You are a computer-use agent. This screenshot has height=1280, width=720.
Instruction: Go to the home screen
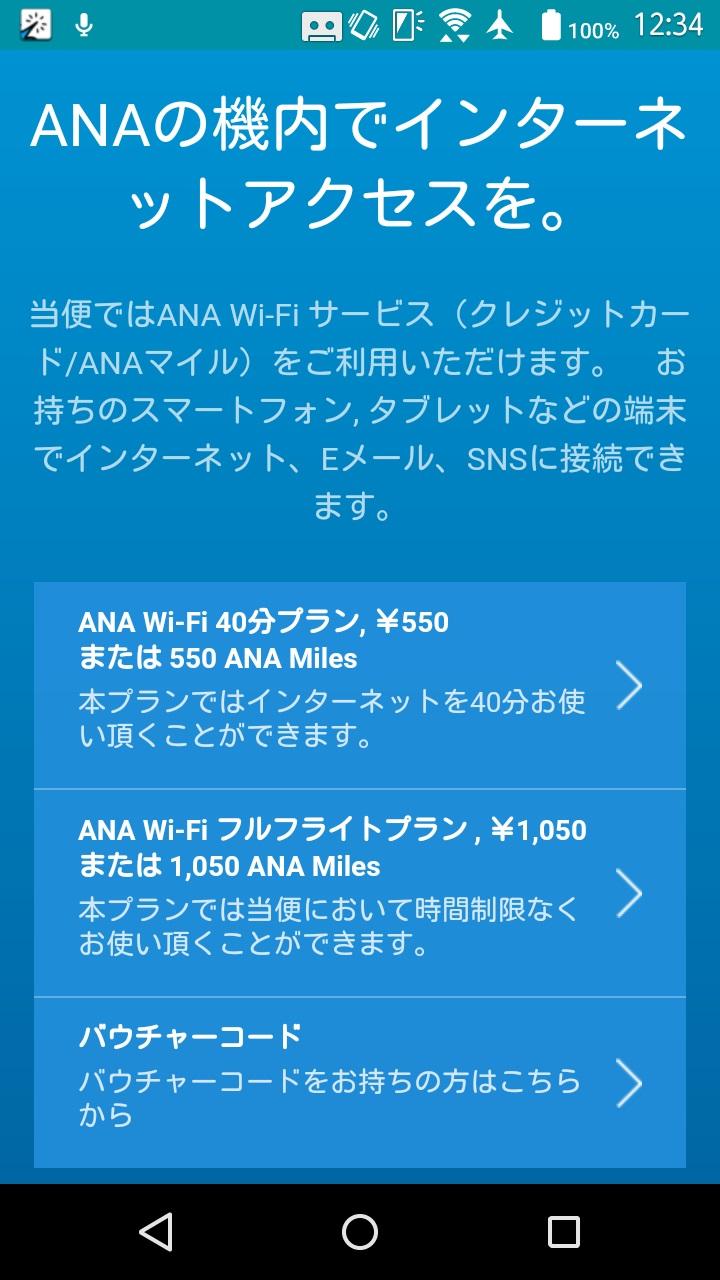click(x=360, y=1232)
